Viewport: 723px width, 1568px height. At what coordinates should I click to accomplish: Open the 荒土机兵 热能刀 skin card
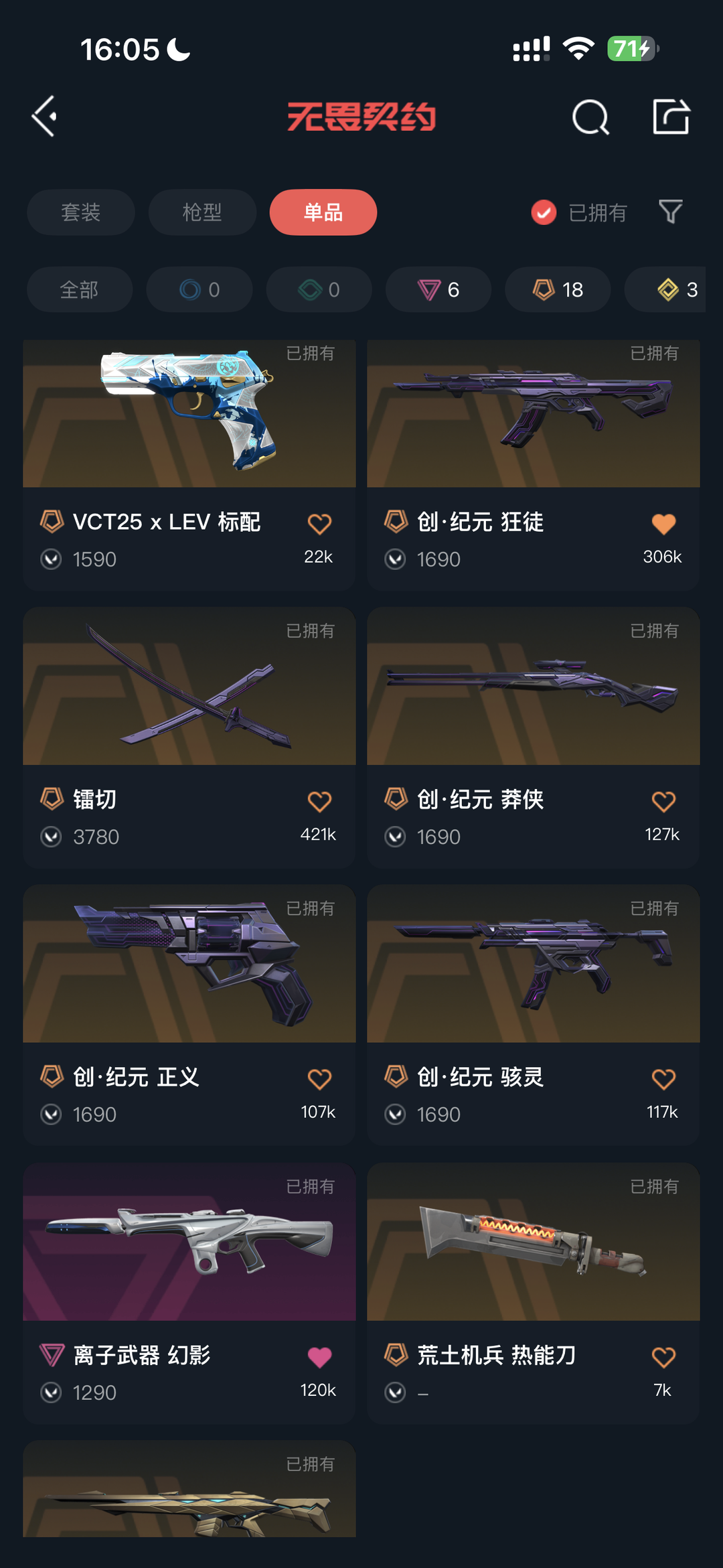point(534,1293)
